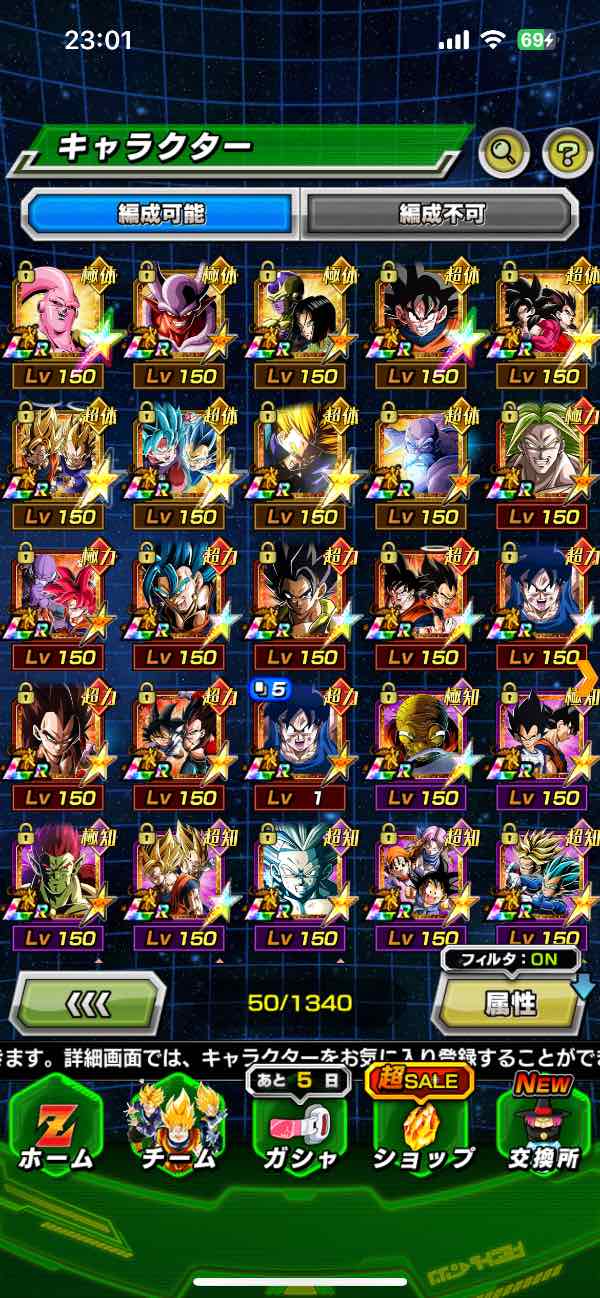The image size is (600, 1298).
Task: Open the フィルタ ON filter label
Action: (511, 960)
